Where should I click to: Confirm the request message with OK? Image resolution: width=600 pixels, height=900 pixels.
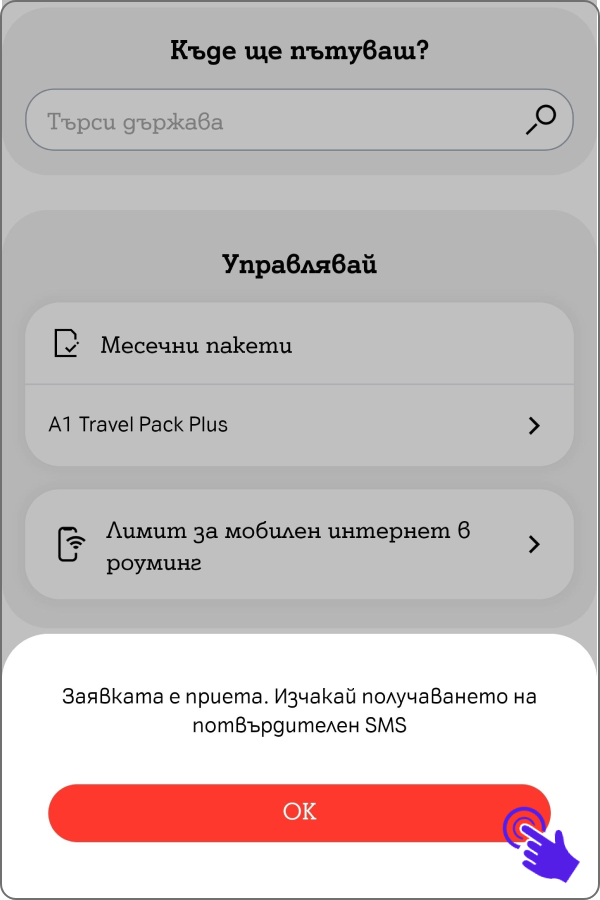pyautogui.click(x=299, y=812)
